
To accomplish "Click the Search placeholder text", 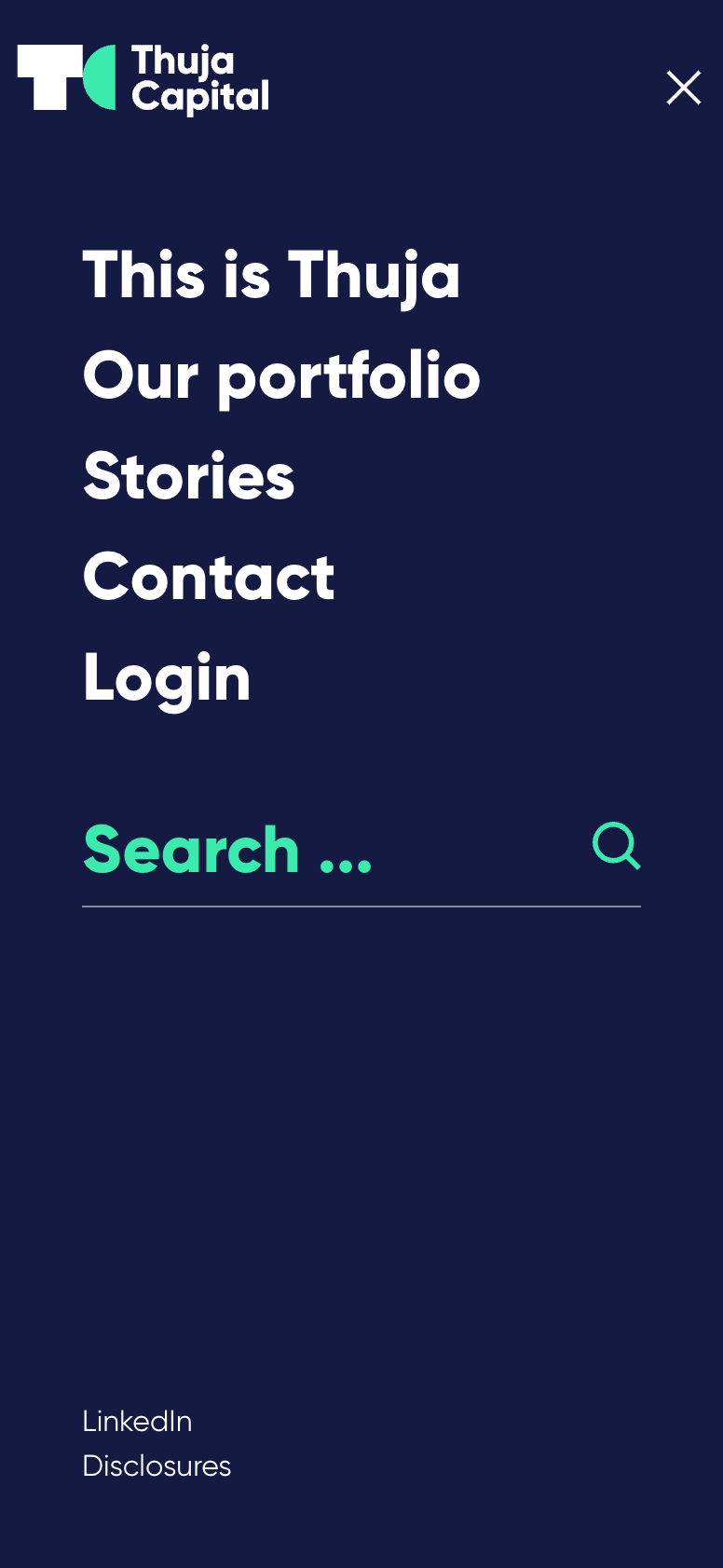I will (226, 847).
